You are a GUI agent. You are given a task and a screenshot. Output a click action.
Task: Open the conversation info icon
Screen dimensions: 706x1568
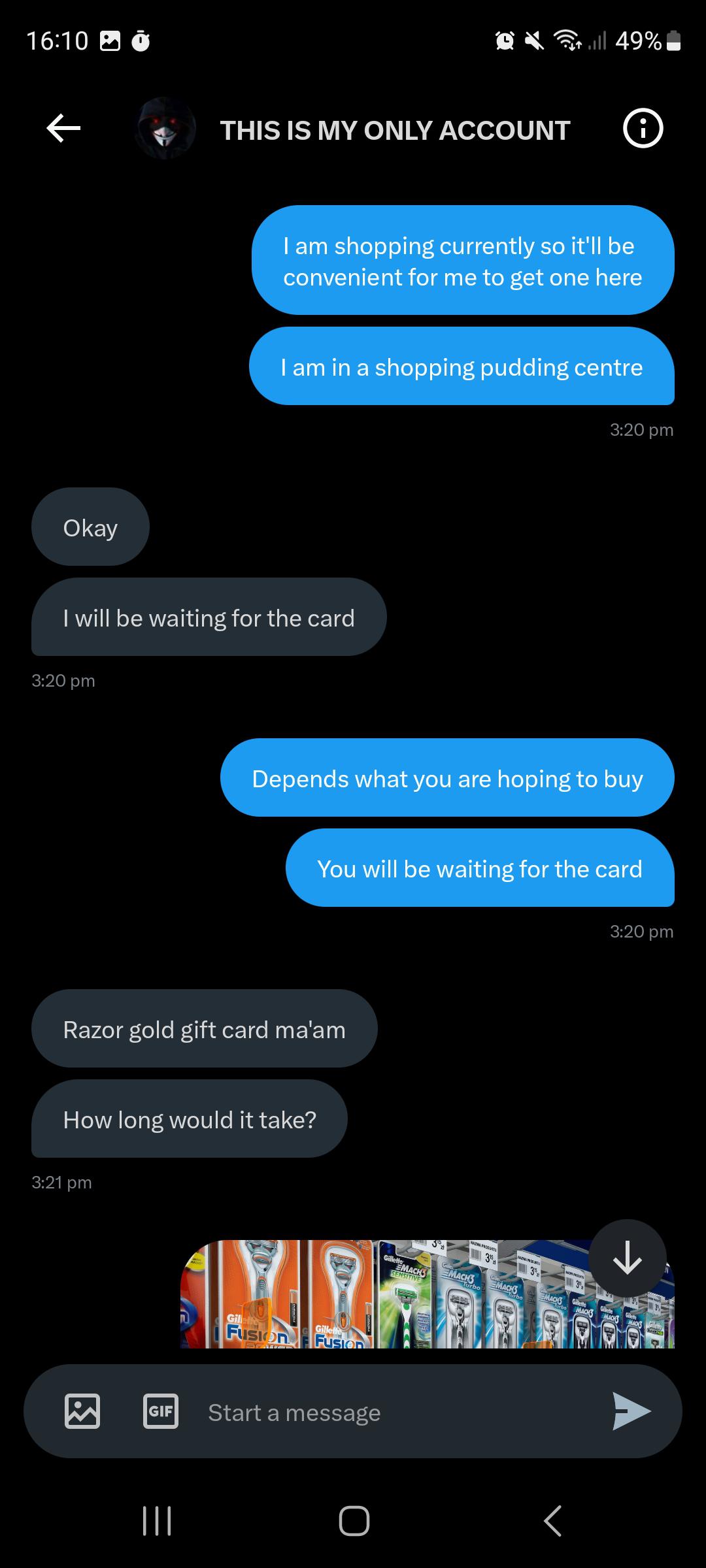pos(643,129)
